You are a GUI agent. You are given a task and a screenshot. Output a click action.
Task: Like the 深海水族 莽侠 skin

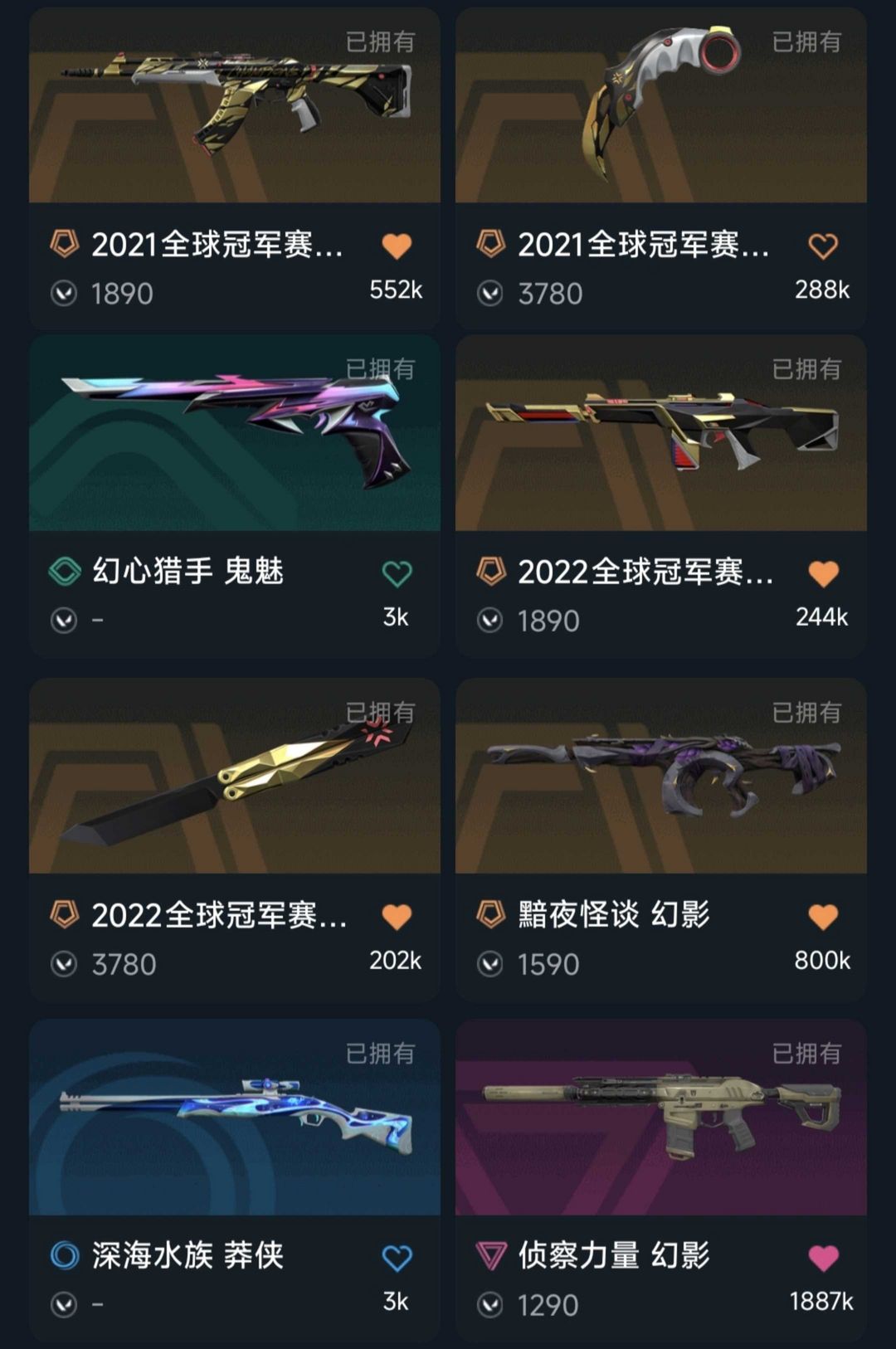pos(397,1258)
